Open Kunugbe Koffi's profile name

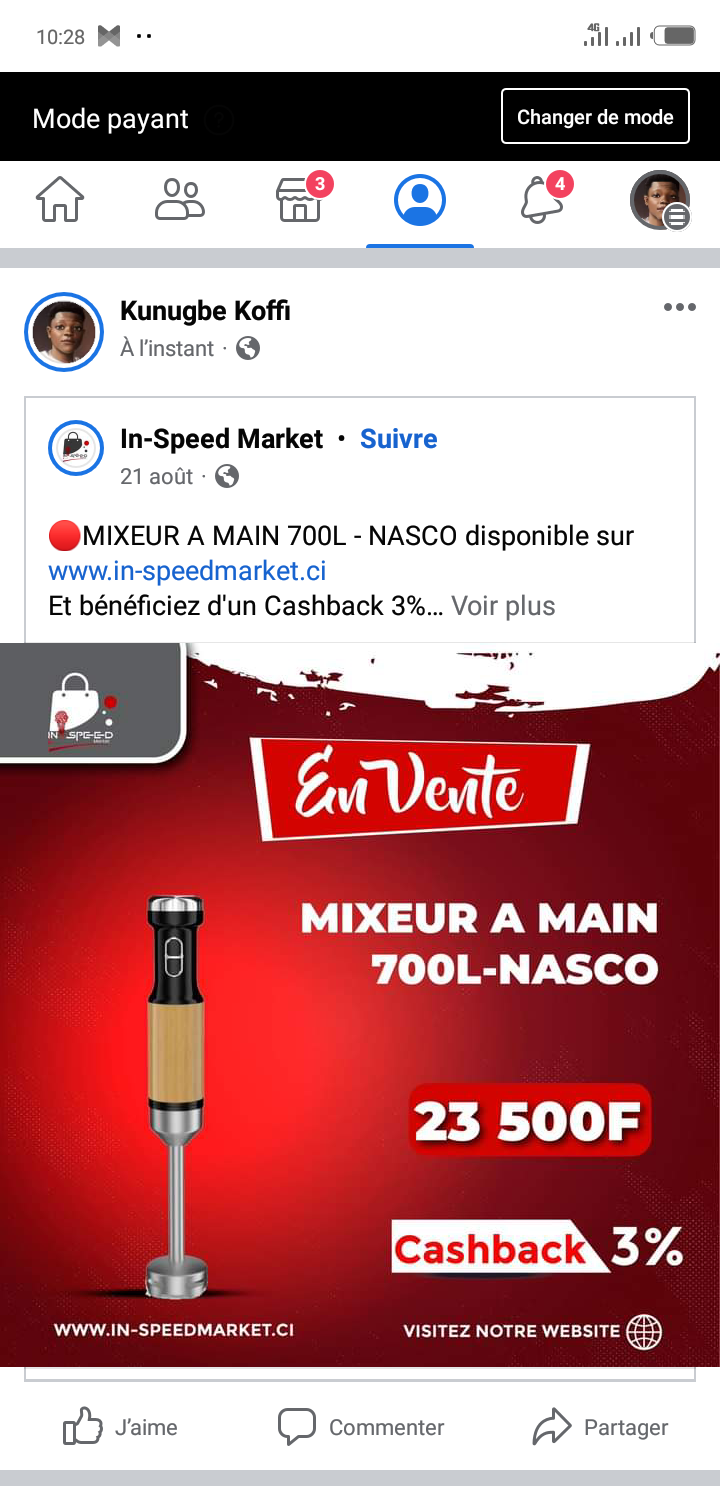205,311
